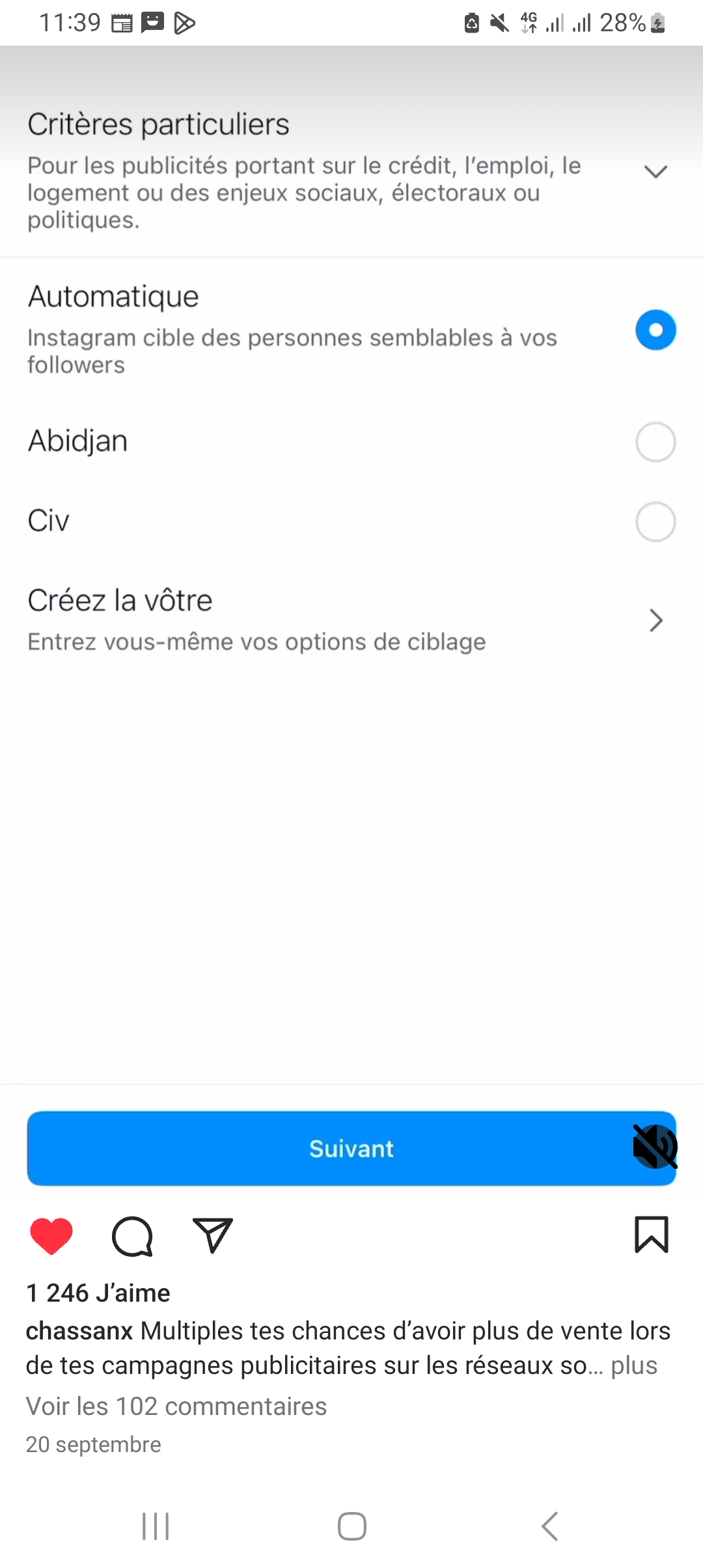
Task: Open the comment bubble icon
Action: point(132,1236)
